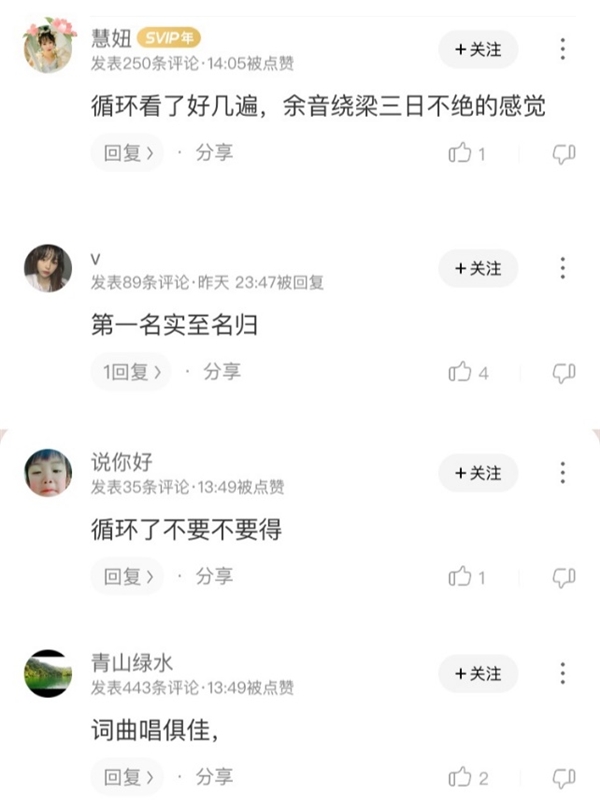The image size is (600, 809).
Task: Like the comment 第一名实至名归
Action: click(x=462, y=372)
